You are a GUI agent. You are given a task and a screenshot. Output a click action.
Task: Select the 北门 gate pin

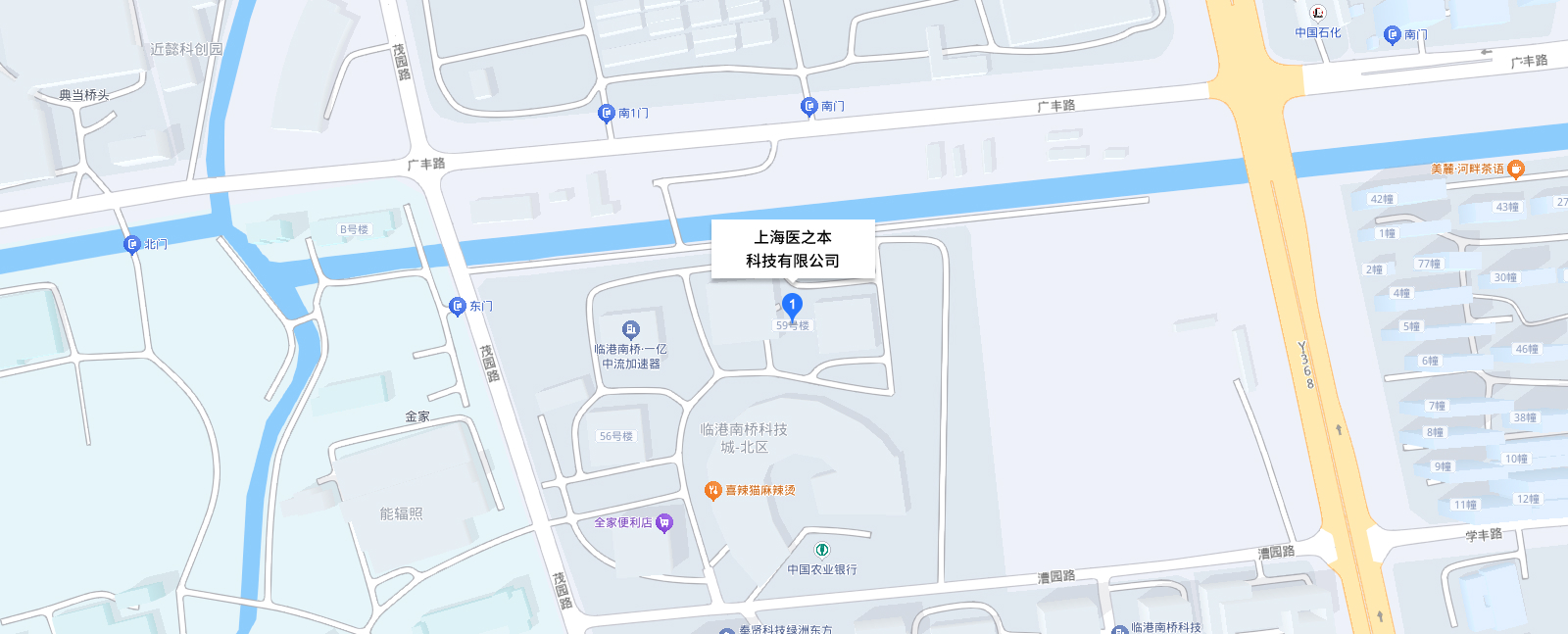pos(131,244)
